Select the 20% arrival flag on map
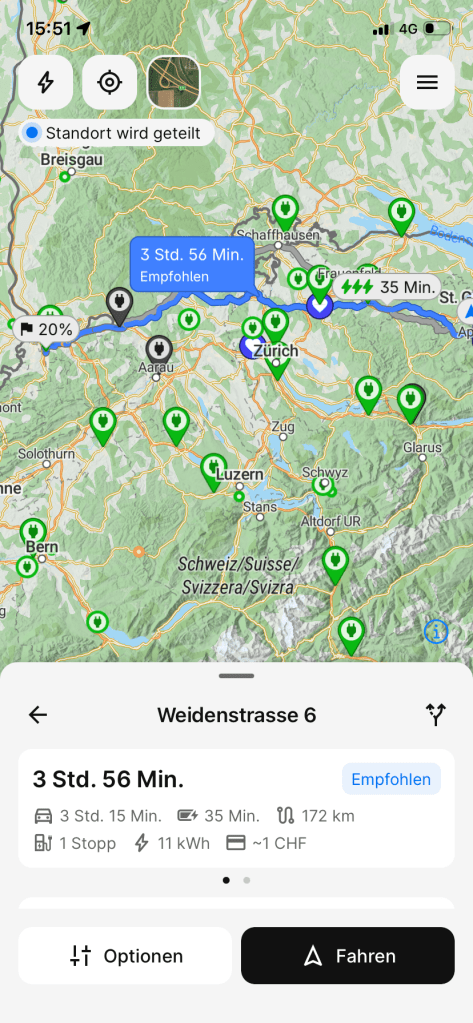This screenshot has height=1023, width=473. [x=46, y=329]
